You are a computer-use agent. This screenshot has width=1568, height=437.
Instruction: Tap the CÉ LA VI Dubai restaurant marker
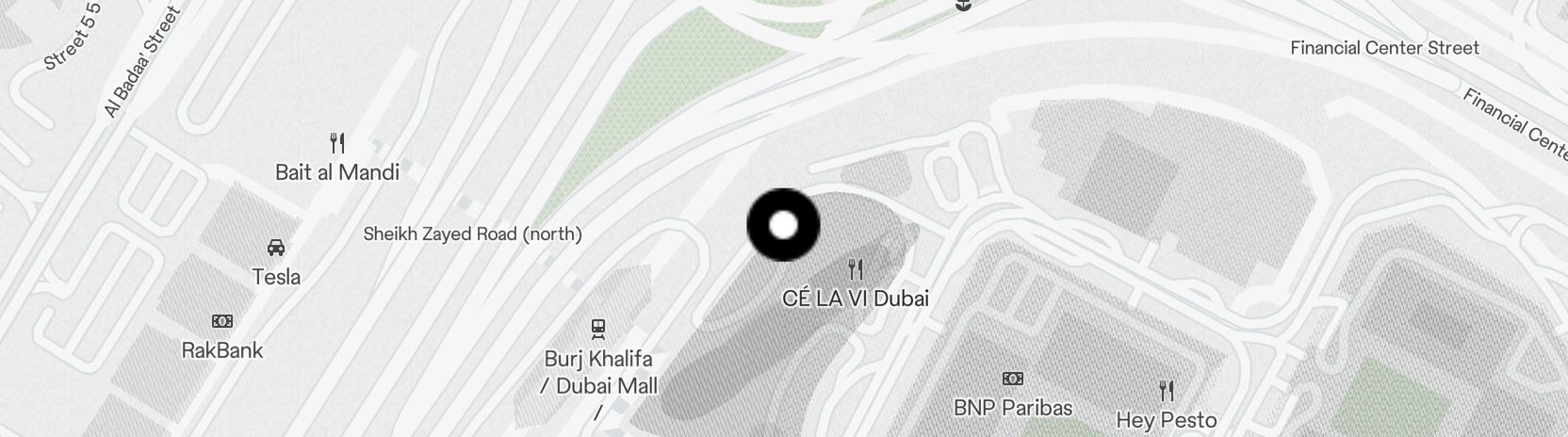855,270
